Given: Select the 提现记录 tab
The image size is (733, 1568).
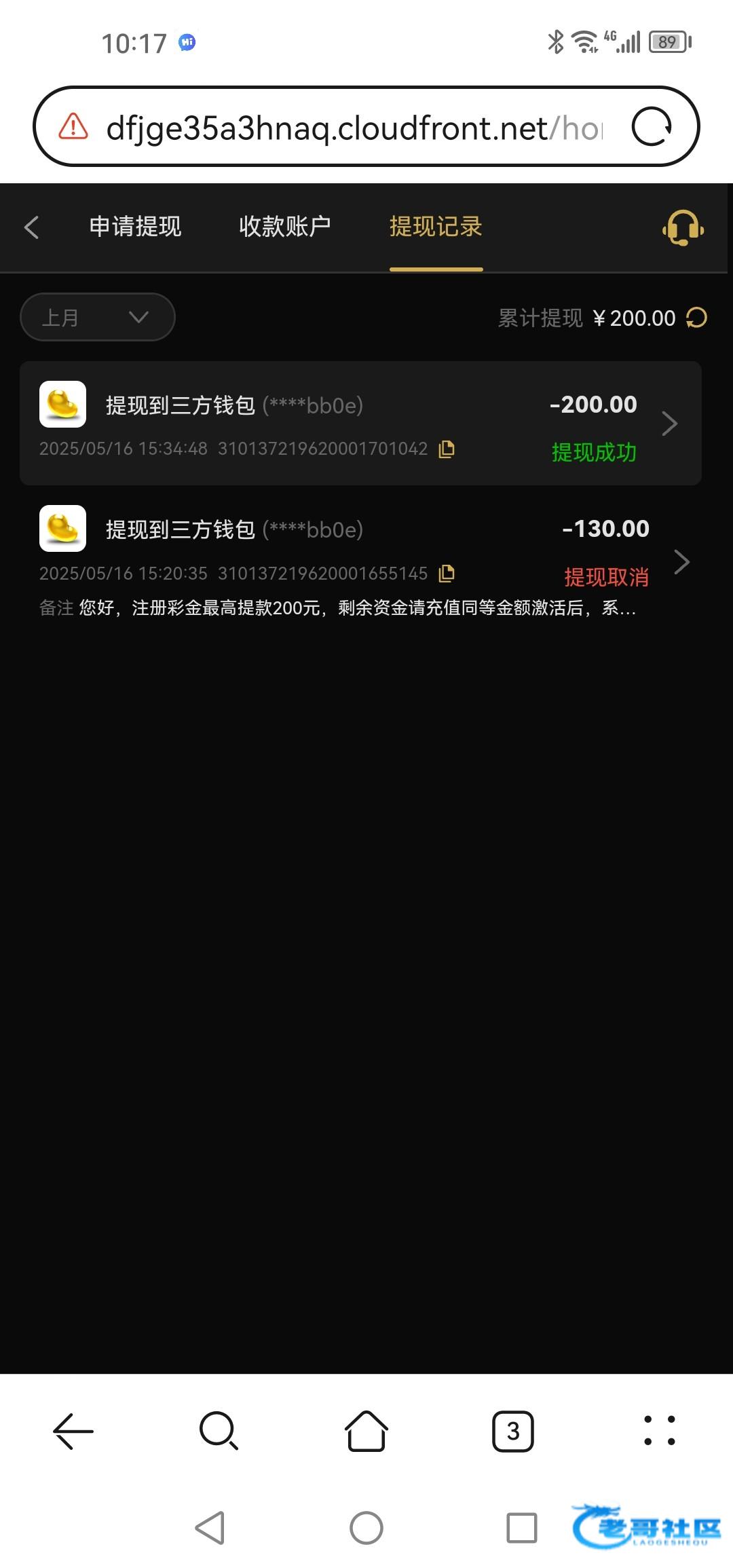Looking at the screenshot, I should pos(436,227).
